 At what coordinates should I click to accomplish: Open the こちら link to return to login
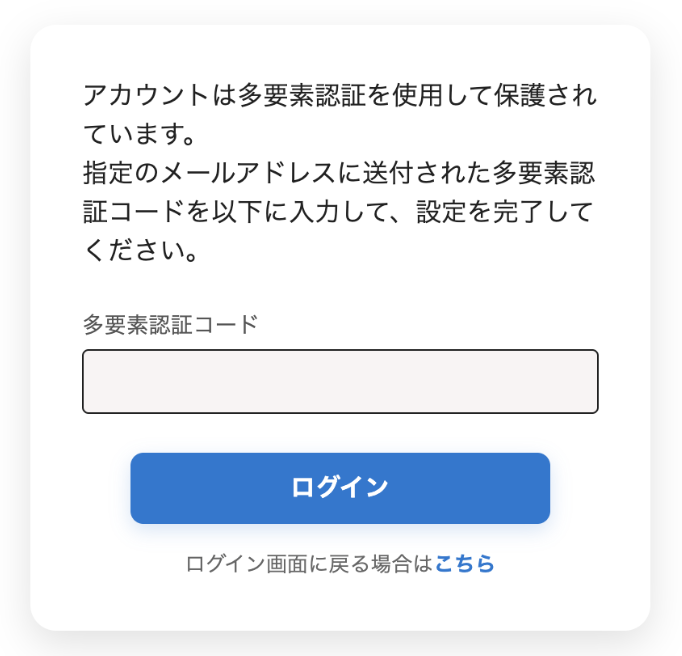pyautogui.click(x=465, y=564)
